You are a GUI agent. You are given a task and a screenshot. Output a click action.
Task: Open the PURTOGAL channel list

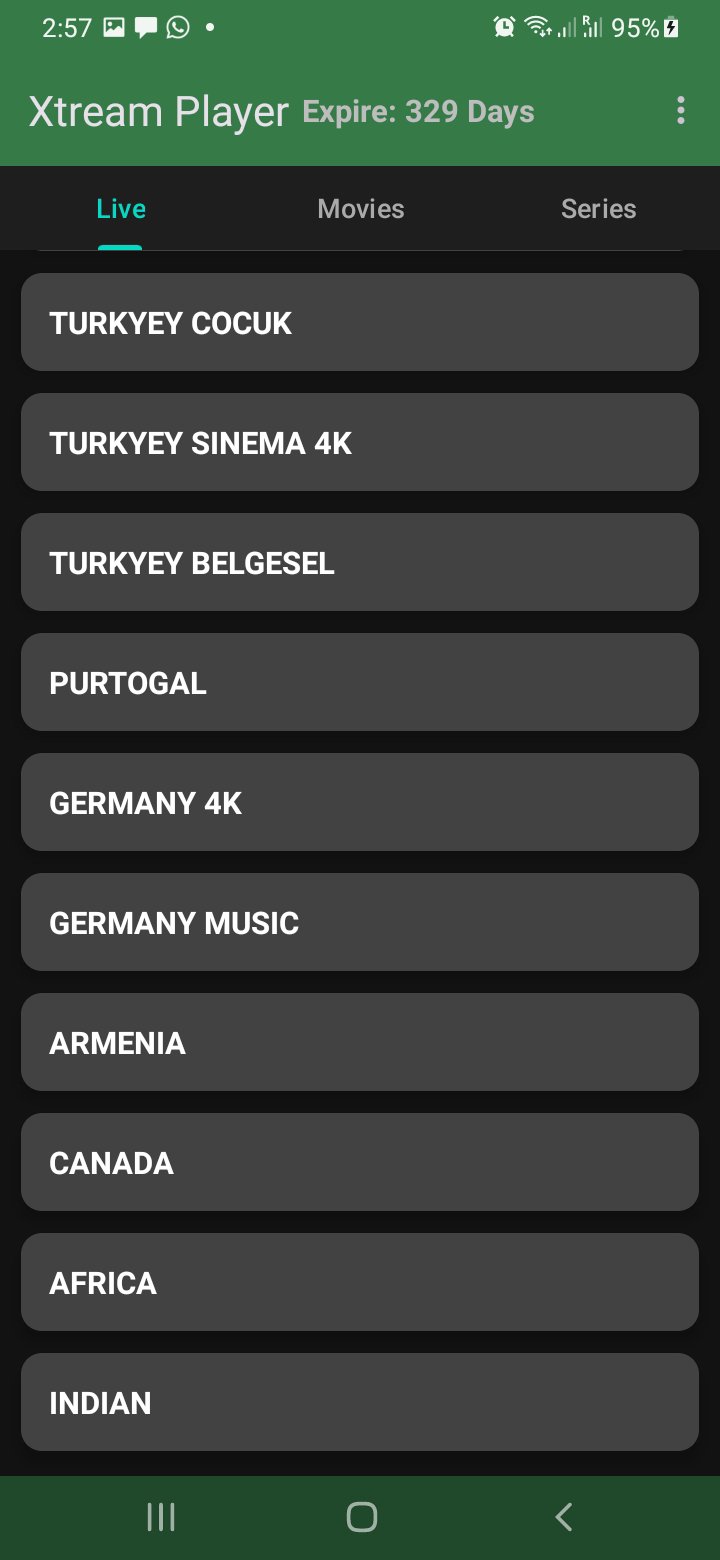point(360,682)
